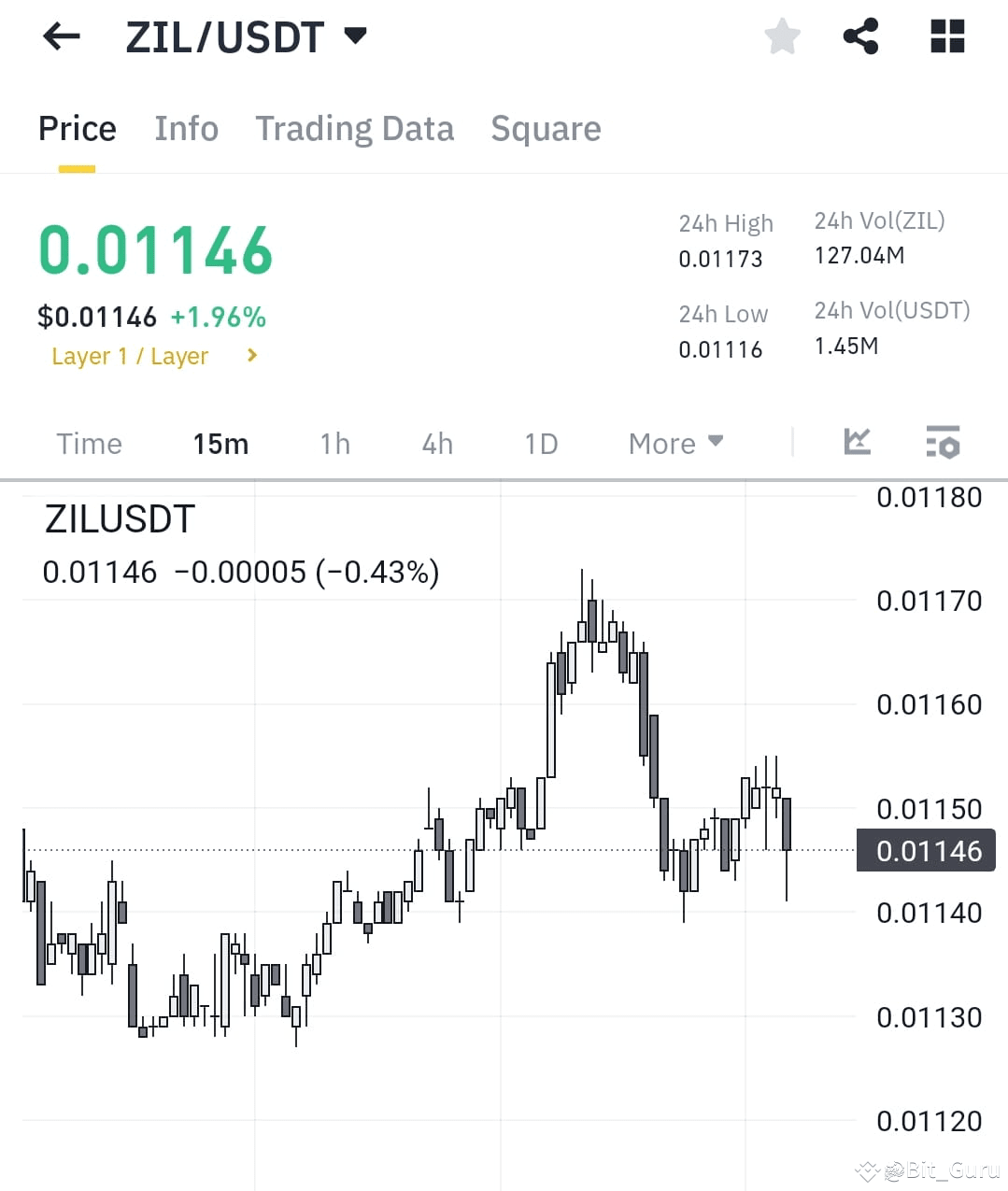Open the Trading Data tab
Image resolution: width=1008 pixels, height=1191 pixels.
[354, 129]
